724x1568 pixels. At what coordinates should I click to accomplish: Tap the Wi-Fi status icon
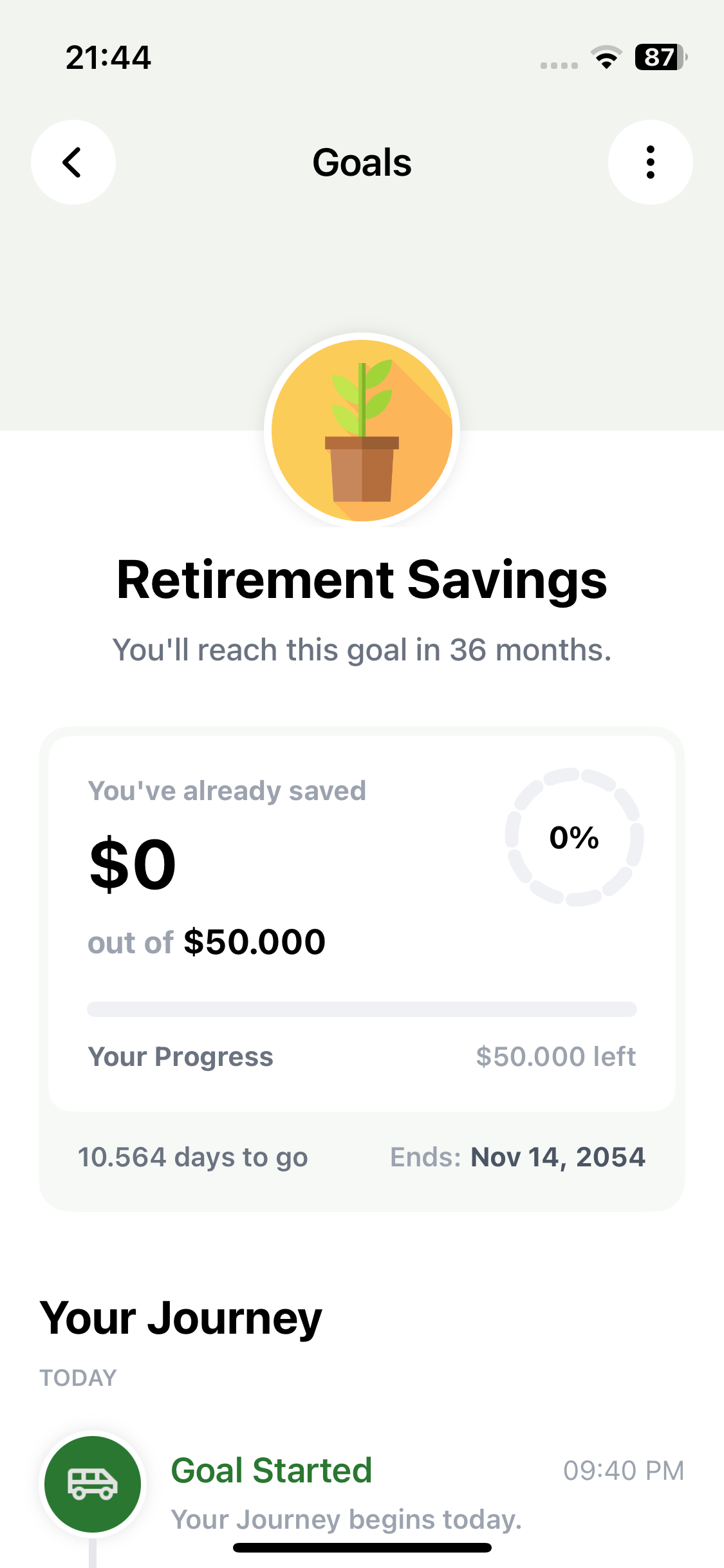(606, 57)
